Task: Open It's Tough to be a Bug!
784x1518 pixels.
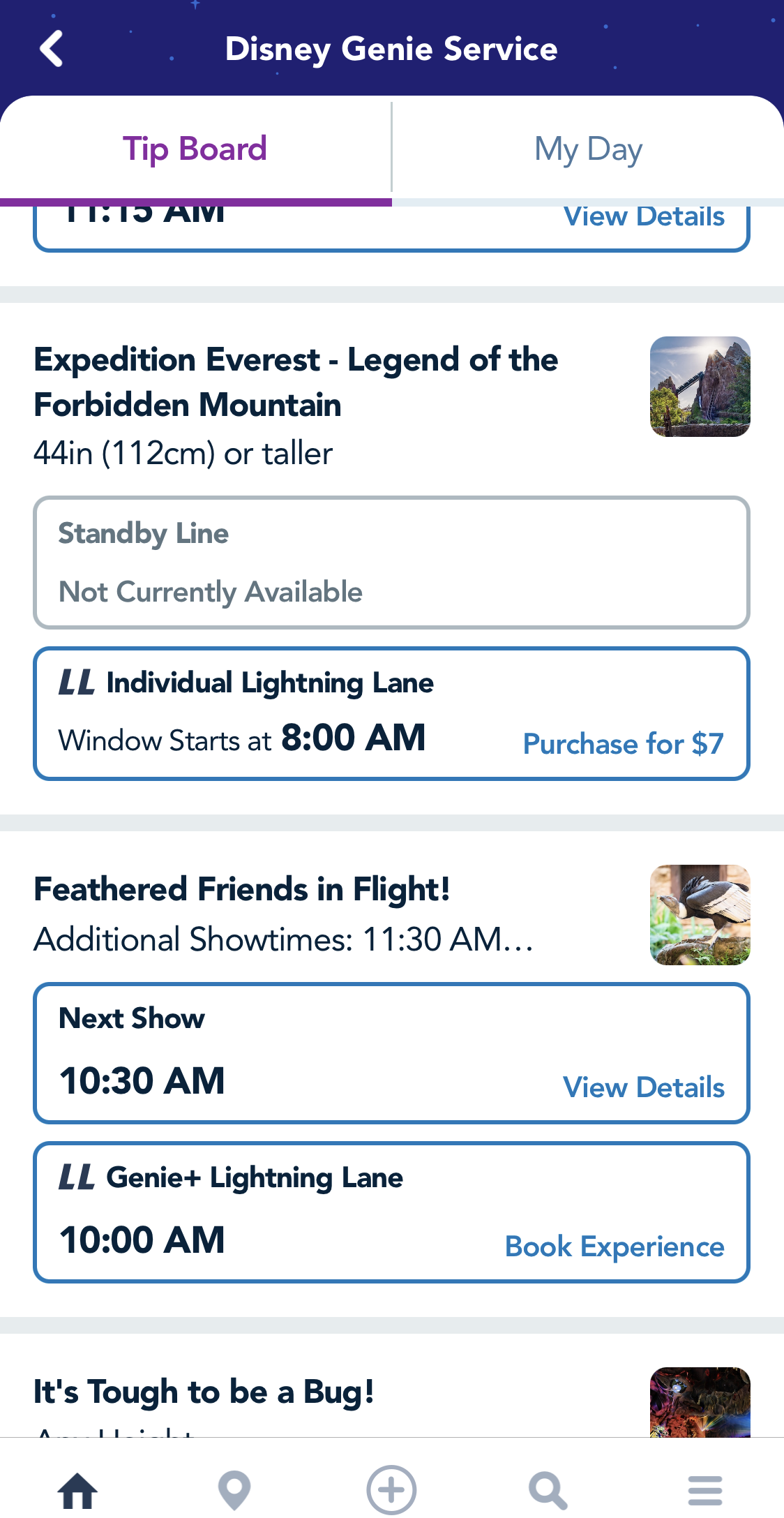Action: (x=204, y=1392)
